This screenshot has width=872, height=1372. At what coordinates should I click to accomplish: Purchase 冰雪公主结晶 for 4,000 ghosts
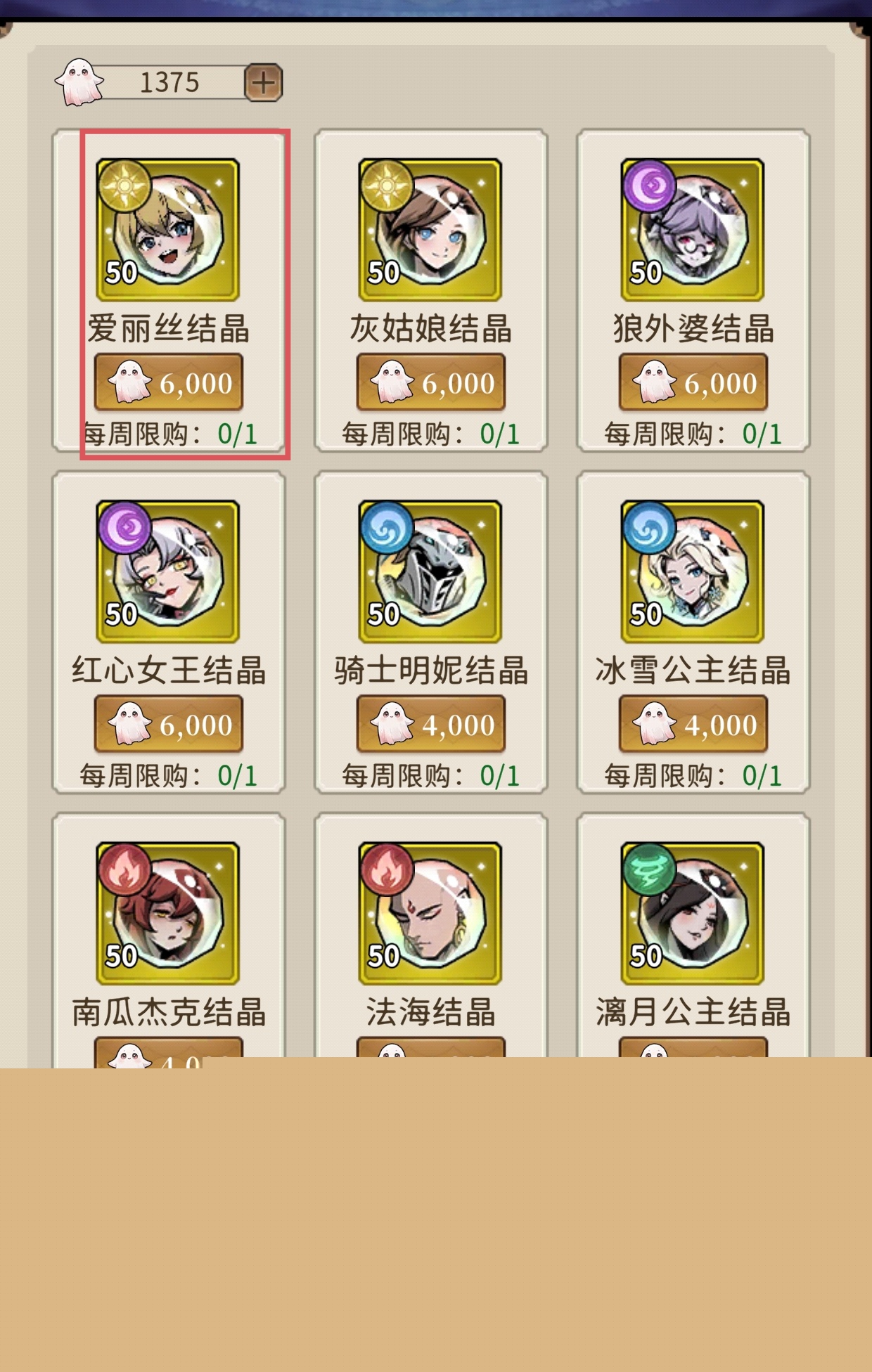coord(693,725)
